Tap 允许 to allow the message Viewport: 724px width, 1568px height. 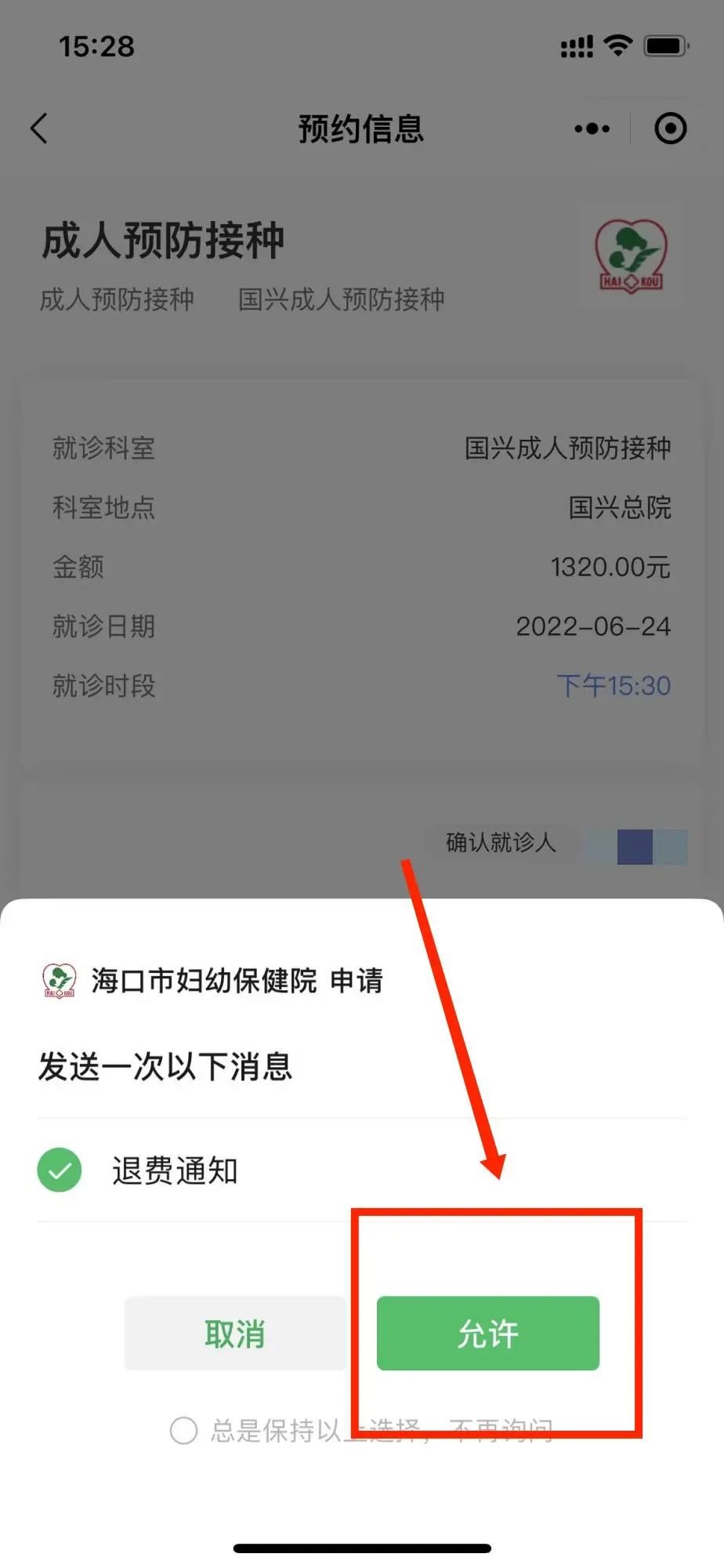(487, 1333)
